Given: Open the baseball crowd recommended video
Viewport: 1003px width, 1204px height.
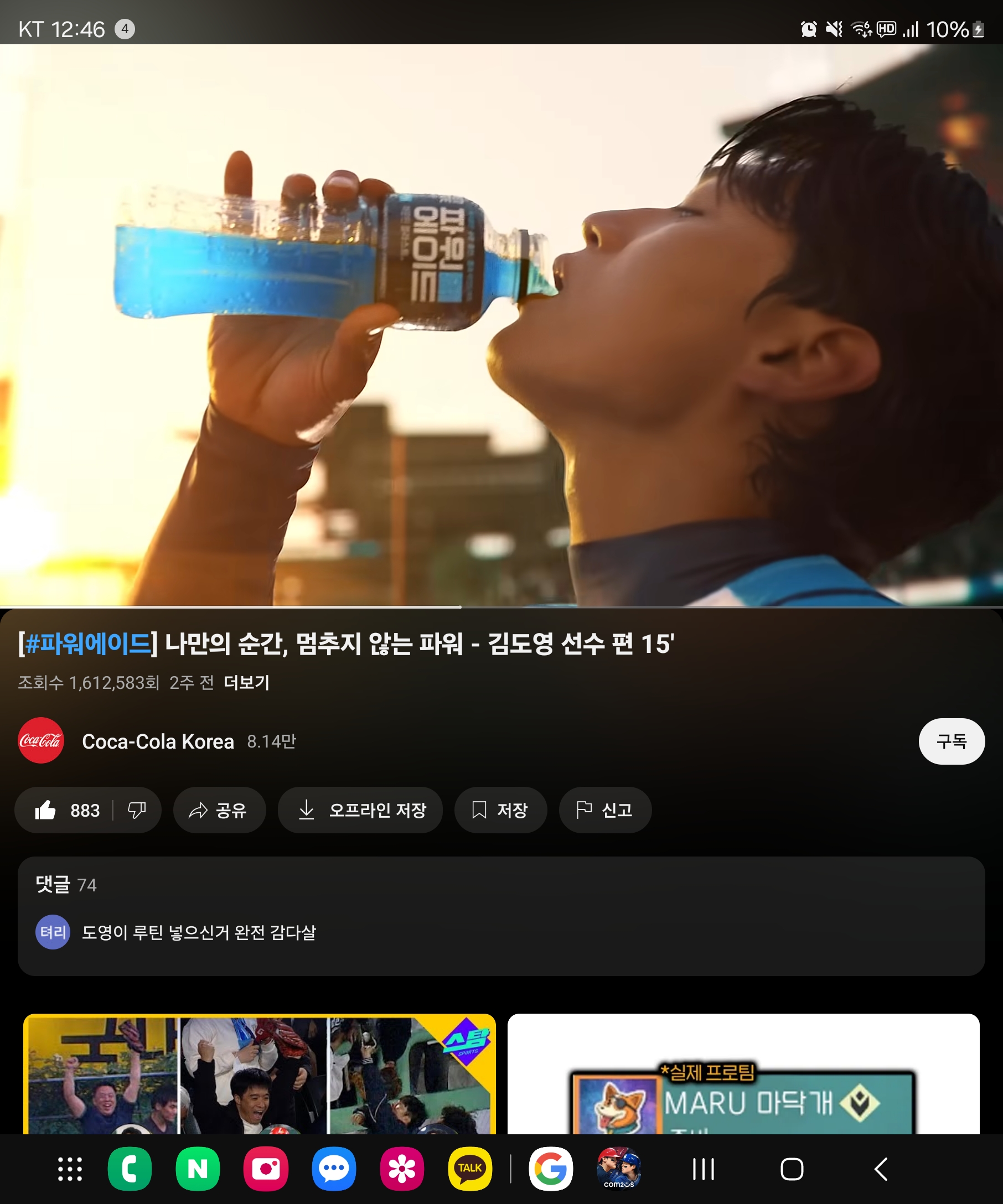Looking at the screenshot, I should 259,1075.
